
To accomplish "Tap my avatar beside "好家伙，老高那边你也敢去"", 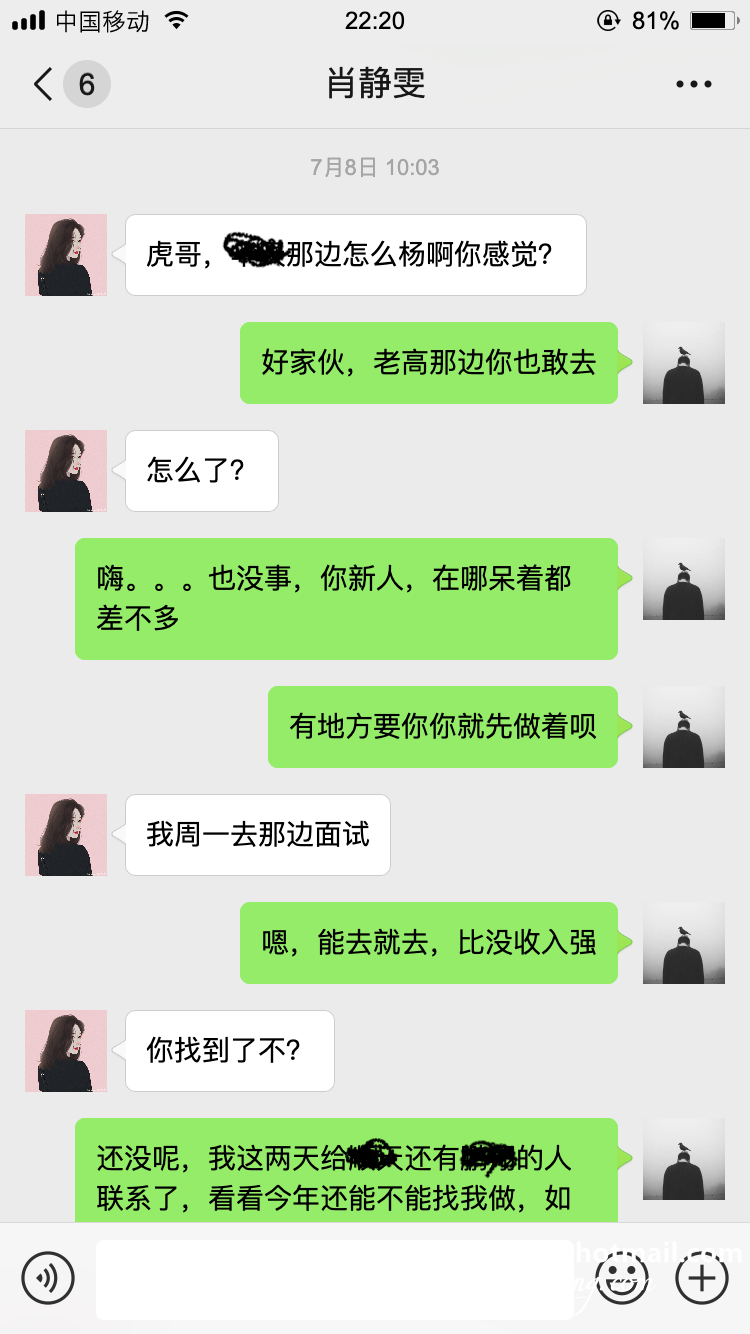I will coord(684,363).
